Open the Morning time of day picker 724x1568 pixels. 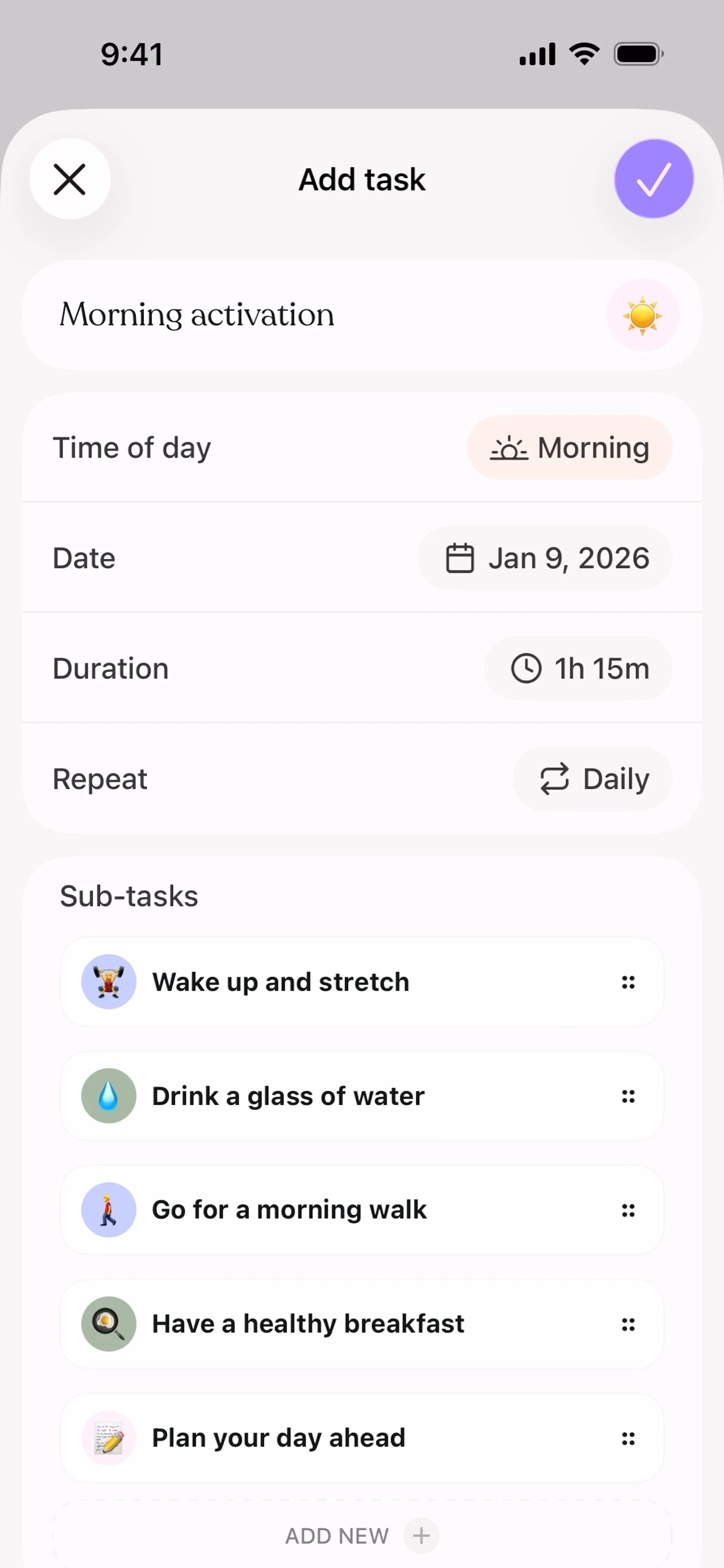click(x=569, y=448)
